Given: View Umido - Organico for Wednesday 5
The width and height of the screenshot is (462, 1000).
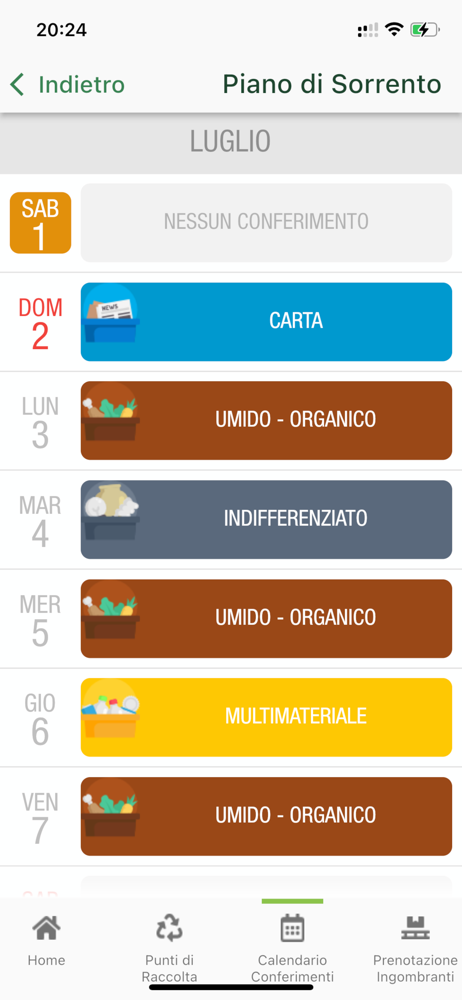Looking at the screenshot, I should point(266,618).
